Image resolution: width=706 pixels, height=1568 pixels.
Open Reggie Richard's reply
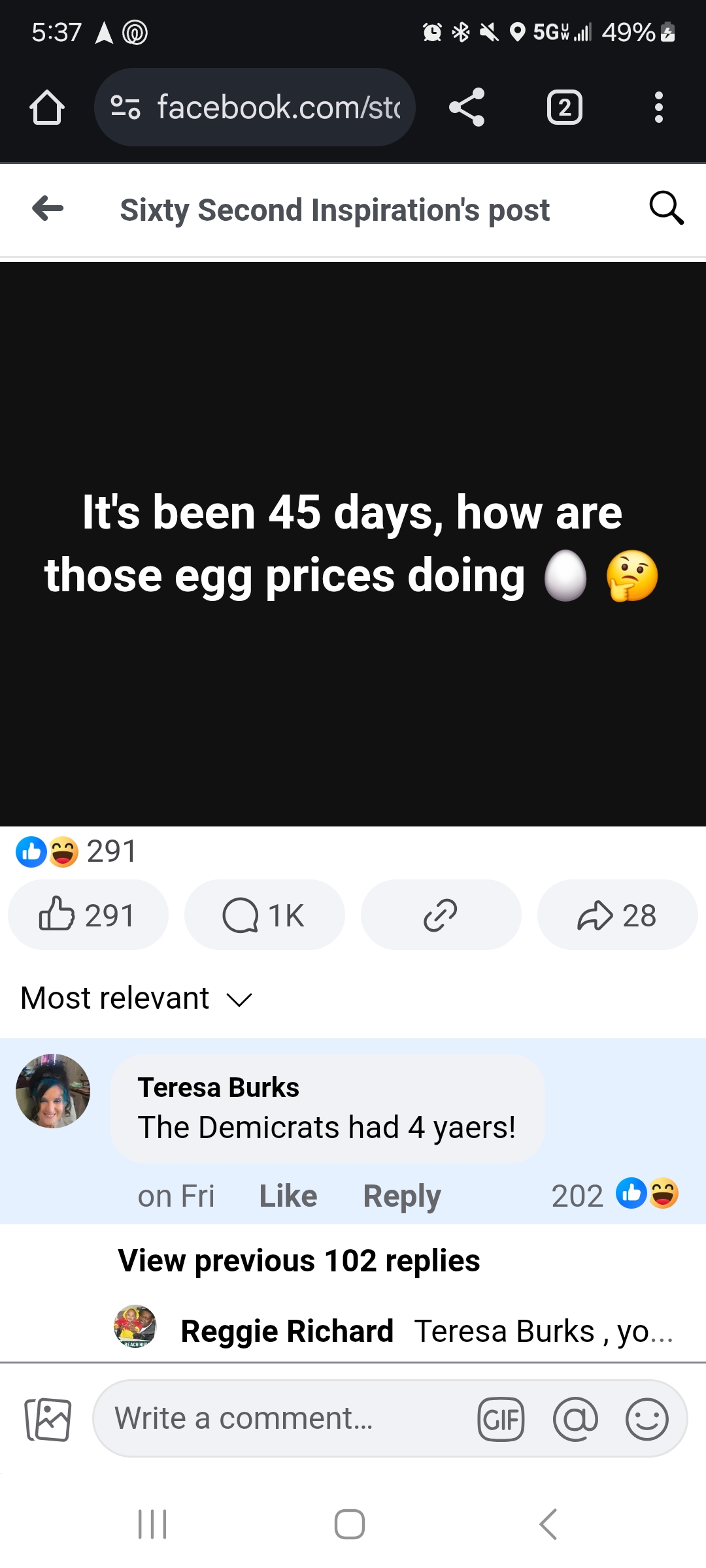[x=394, y=1331]
